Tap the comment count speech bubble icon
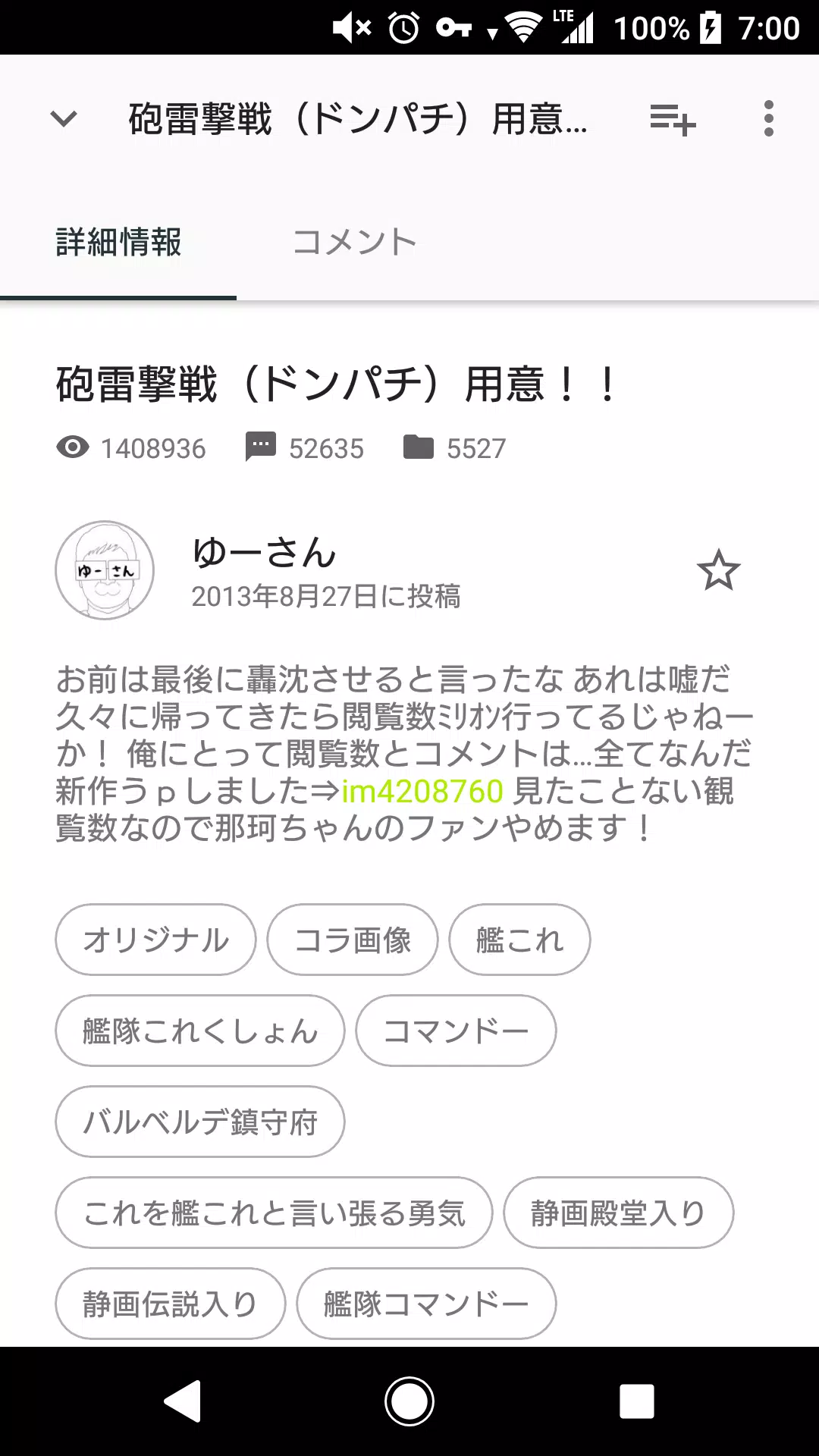 [261, 447]
